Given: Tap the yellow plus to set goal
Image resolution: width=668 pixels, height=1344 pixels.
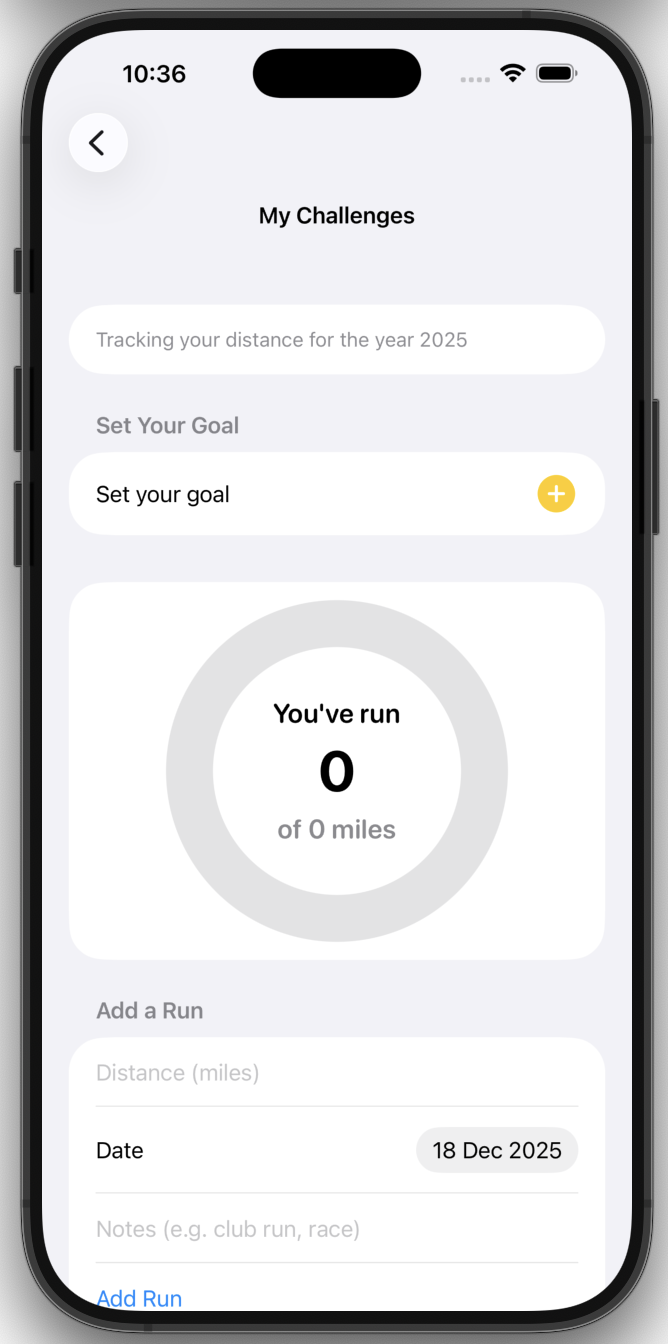Looking at the screenshot, I should pyautogui.click(x=556, y=494).
